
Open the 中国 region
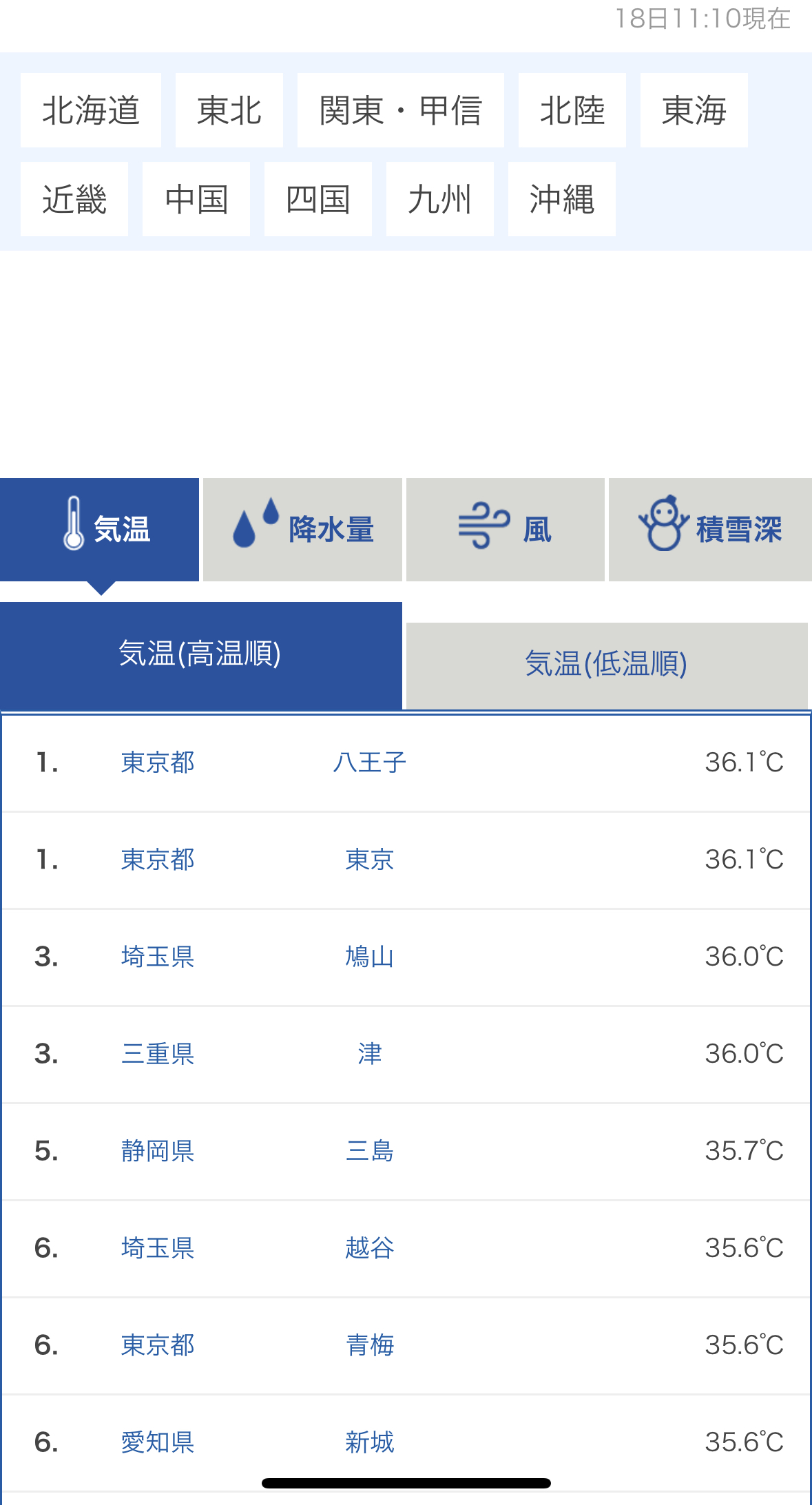pyautogui.click(x=196, y=199)
